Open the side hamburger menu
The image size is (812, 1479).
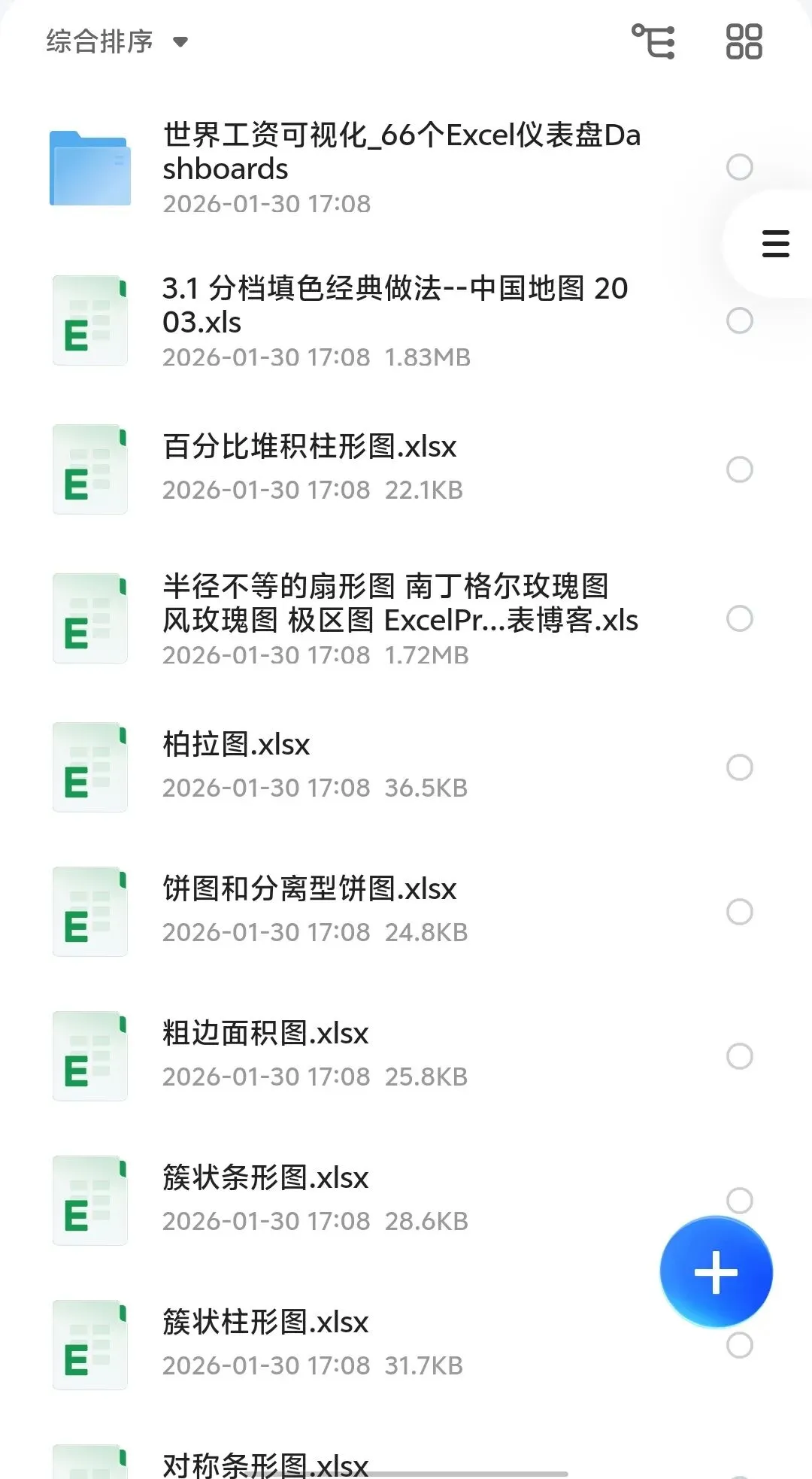775,244
